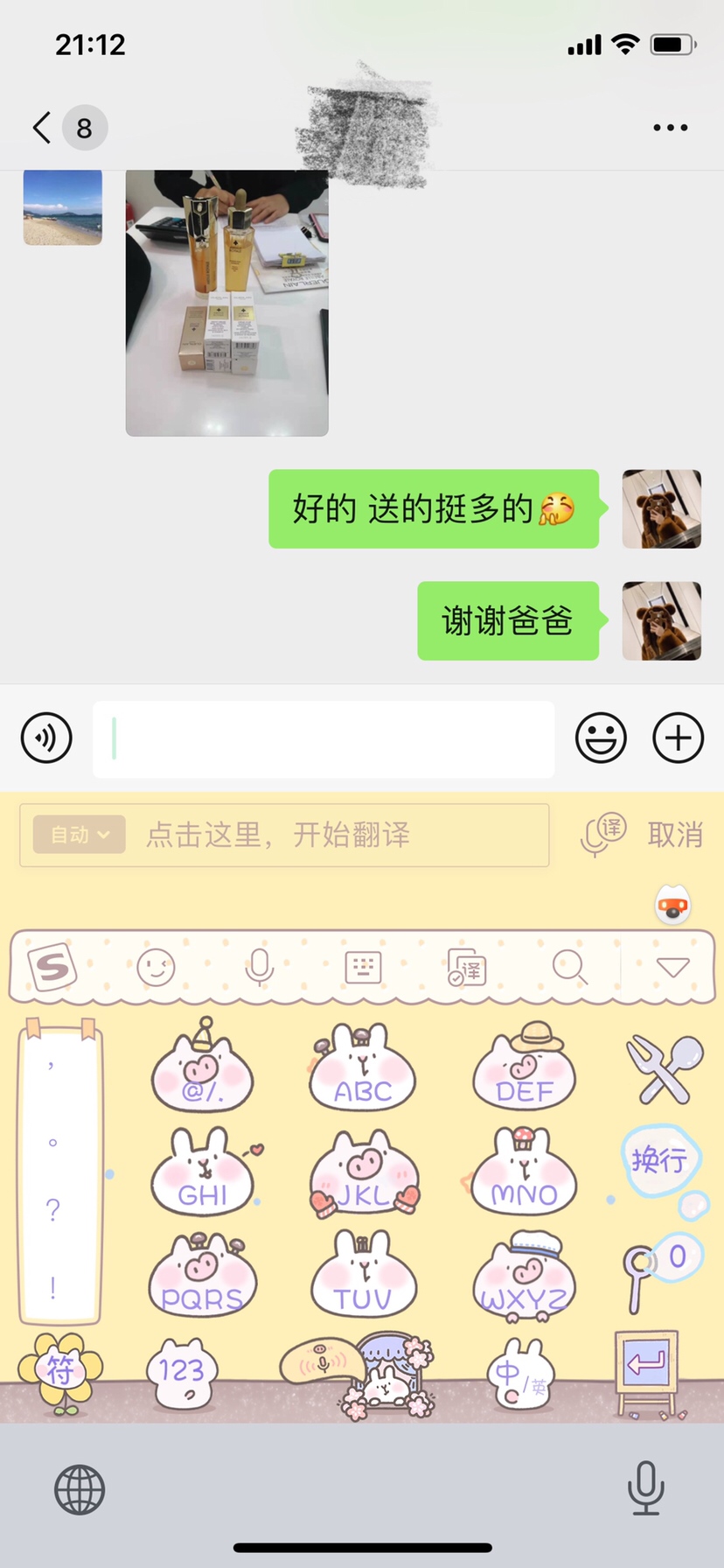This screenshot has height=1568, width=724.
Task: Open the emoji sticker panel
Action: [x=601, y=738]
